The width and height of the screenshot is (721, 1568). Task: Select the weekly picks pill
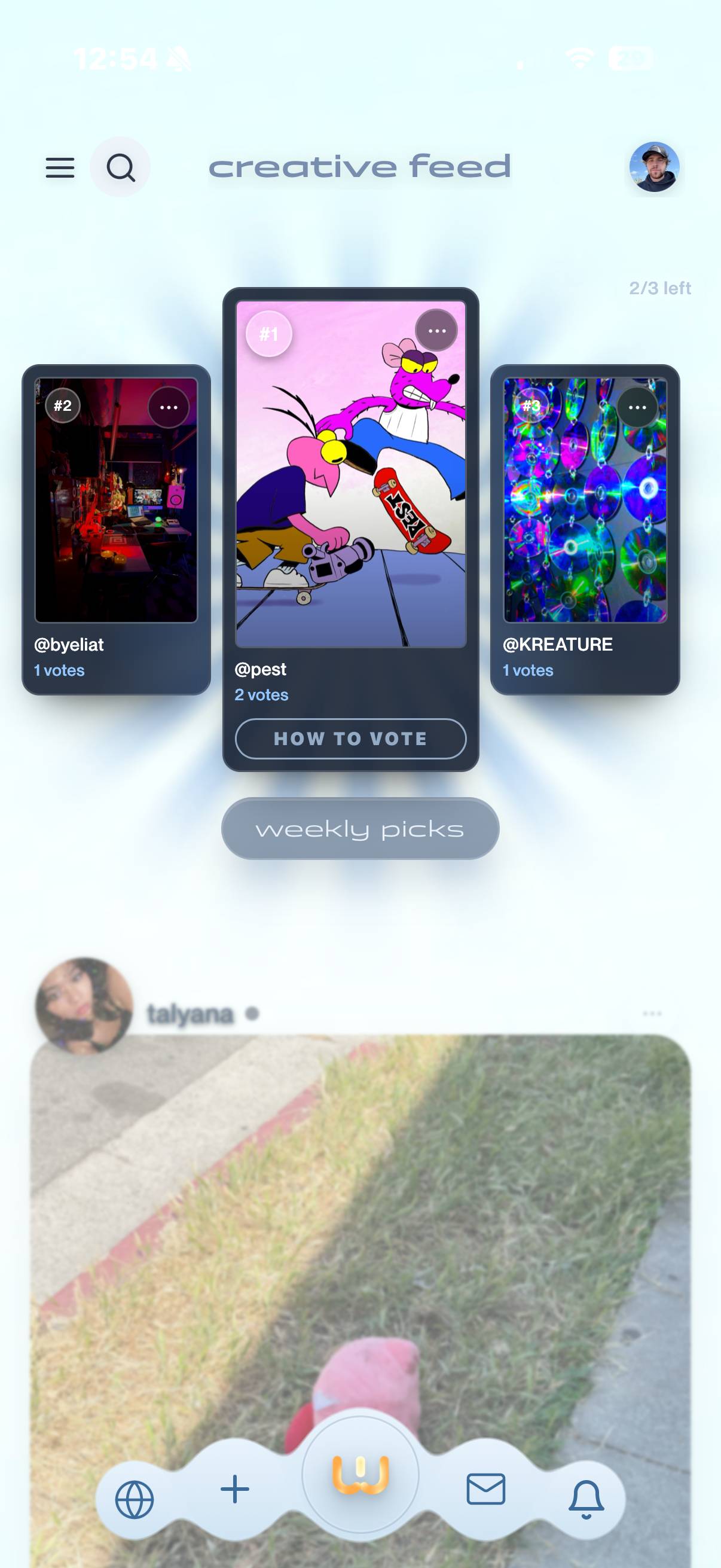[360, 828]
